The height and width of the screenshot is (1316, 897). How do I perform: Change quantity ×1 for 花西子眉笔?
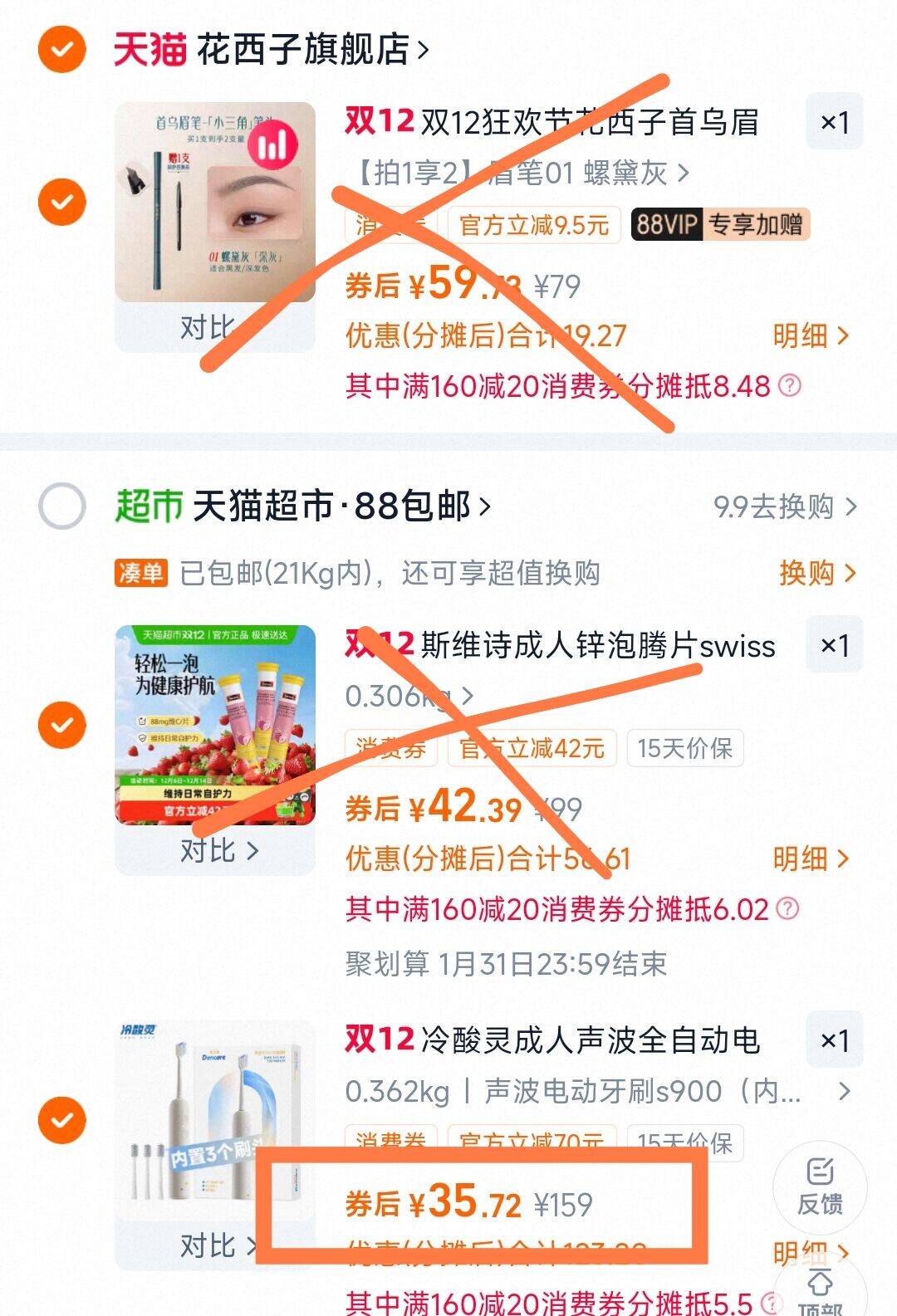coord(834,122)
